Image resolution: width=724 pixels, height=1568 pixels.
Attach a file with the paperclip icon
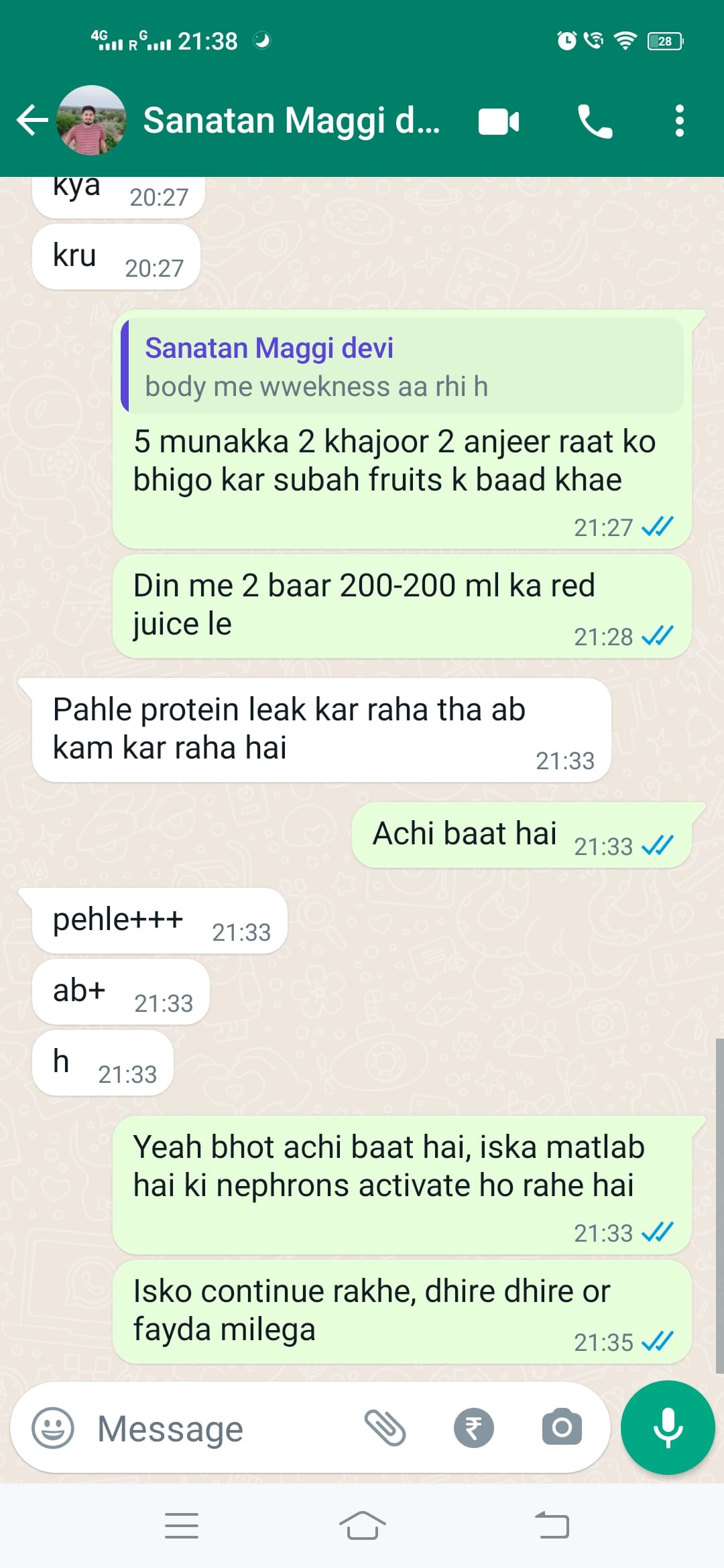pyautogui.click(x=385, y=1428)
